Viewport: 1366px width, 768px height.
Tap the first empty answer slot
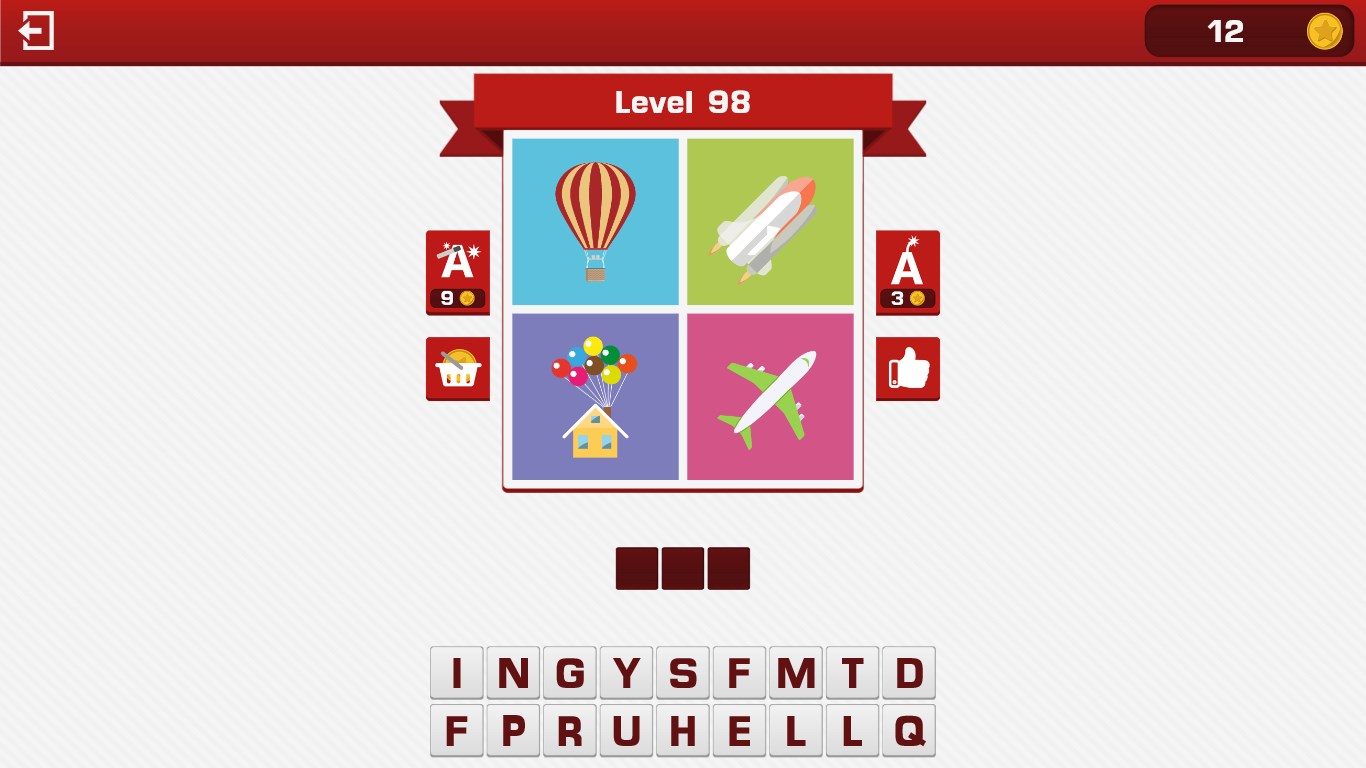click(x=637, y=568)
